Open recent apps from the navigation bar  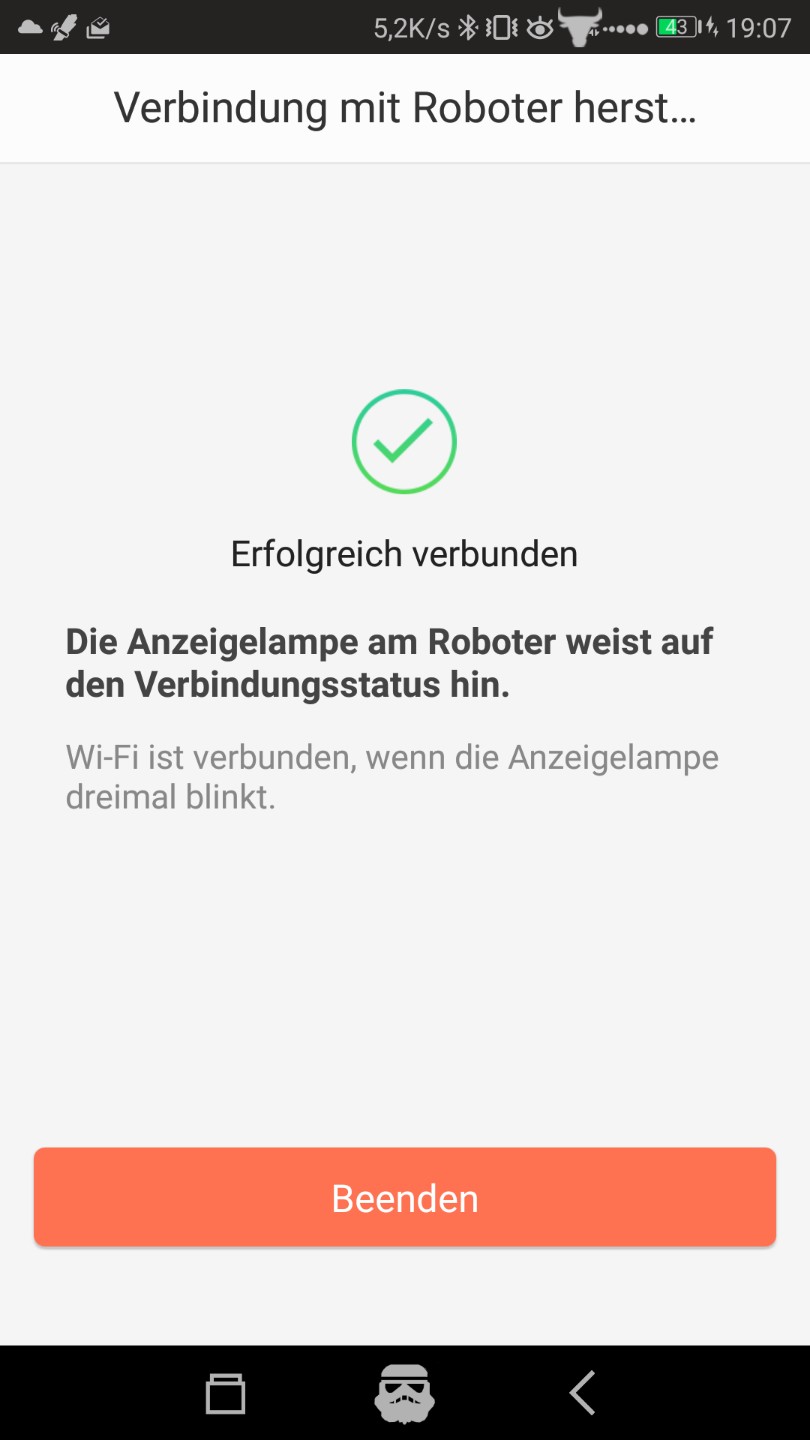pos(225,1394)
